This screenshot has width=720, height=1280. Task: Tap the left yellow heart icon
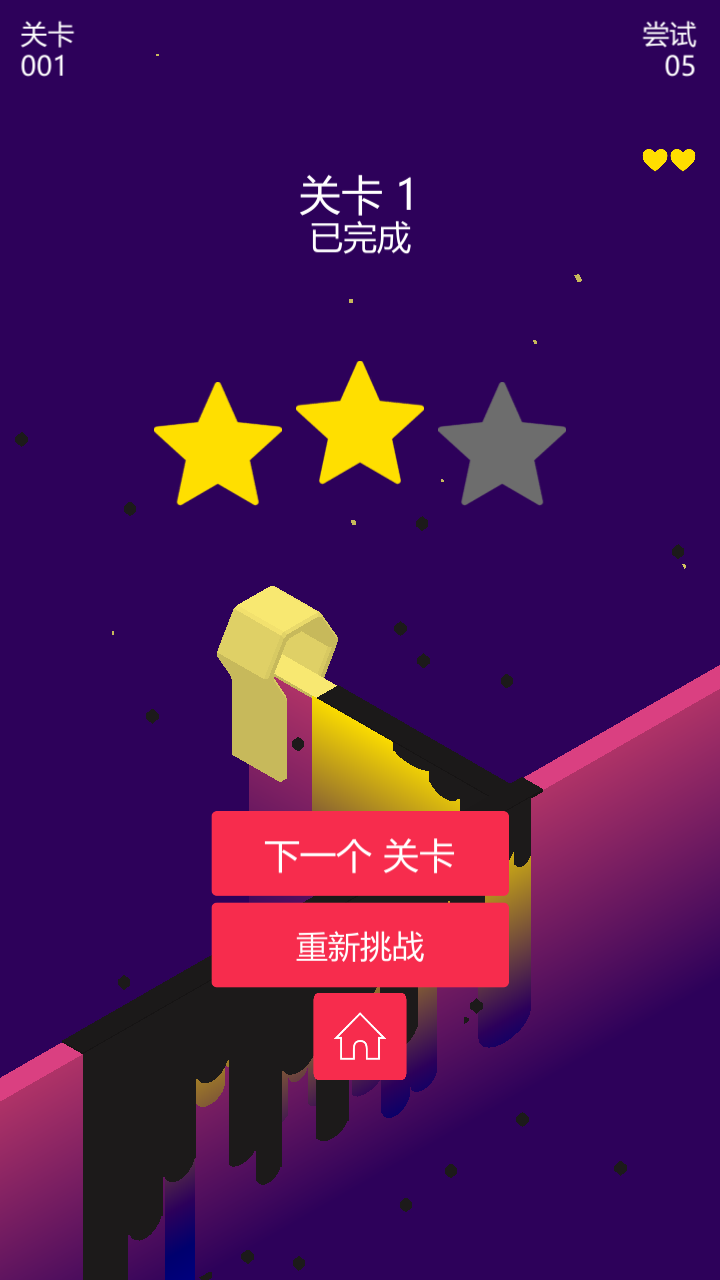[655, 160]
